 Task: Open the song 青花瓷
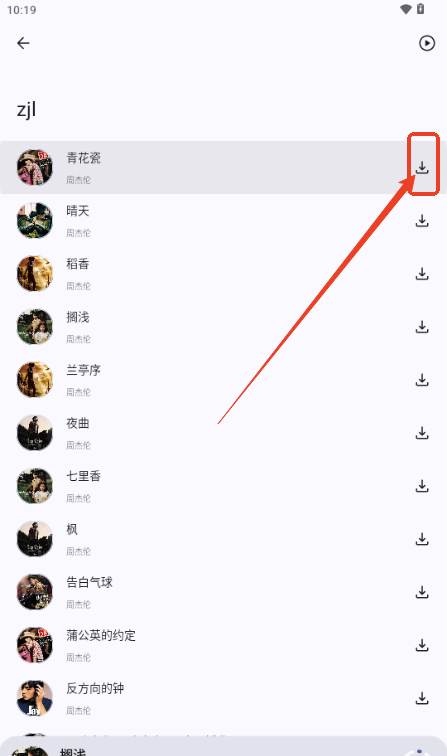point(223,168)
